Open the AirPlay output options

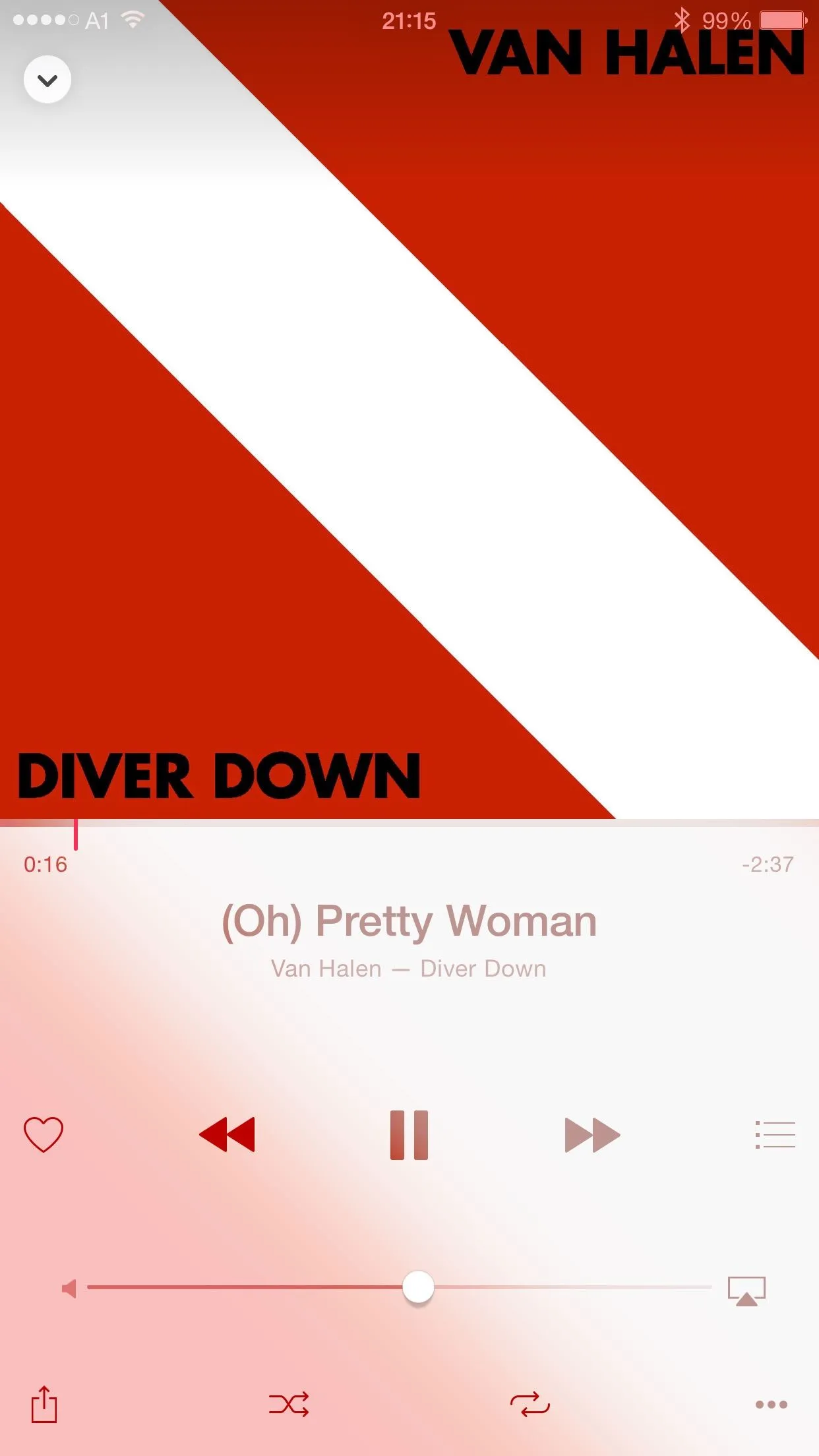(x=746, y=1290)
